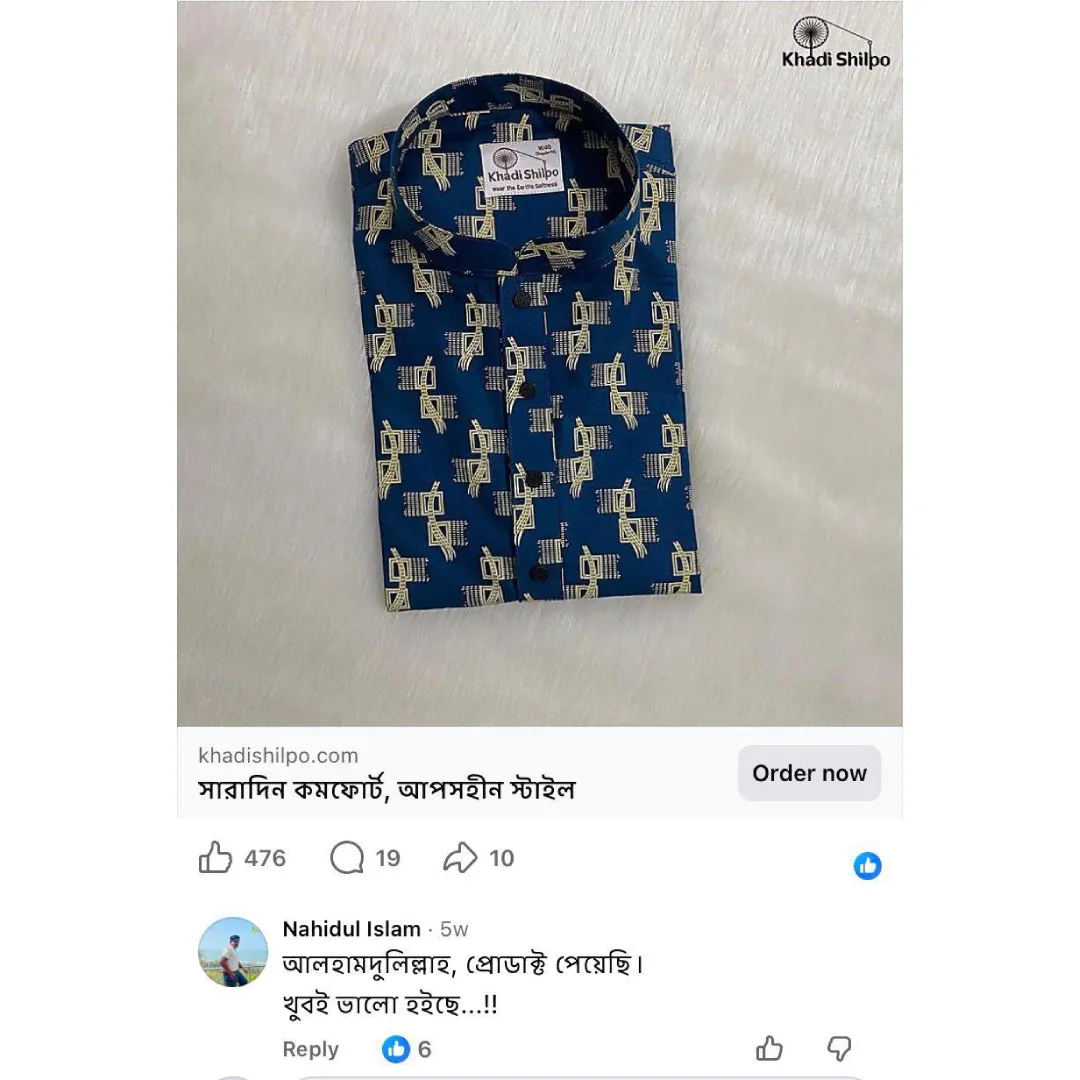Reply to Nahidul Islam's comment
The height and width of the screenshot is (1080, 1080).
(310, 1049)
